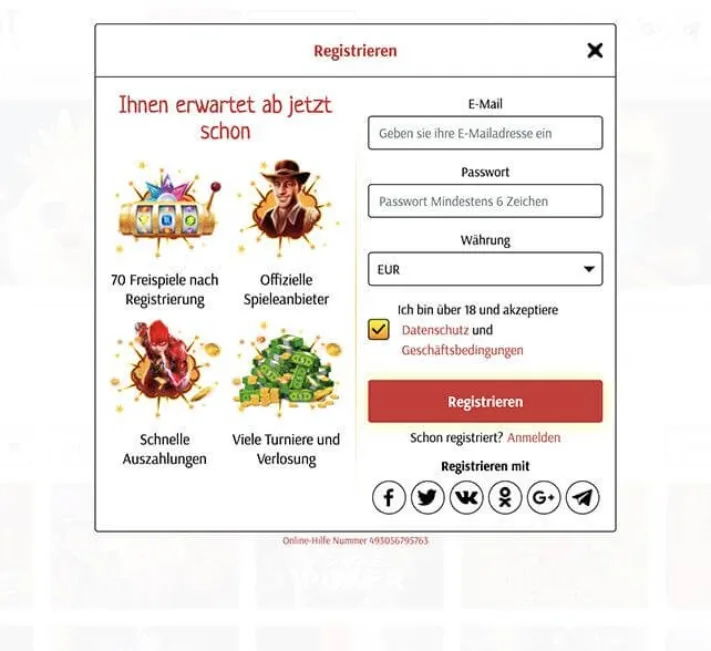The width and height of the screenshot is (711, 651).
Task: Tap the E-Mail address field
Action: [x=485, y=133]
